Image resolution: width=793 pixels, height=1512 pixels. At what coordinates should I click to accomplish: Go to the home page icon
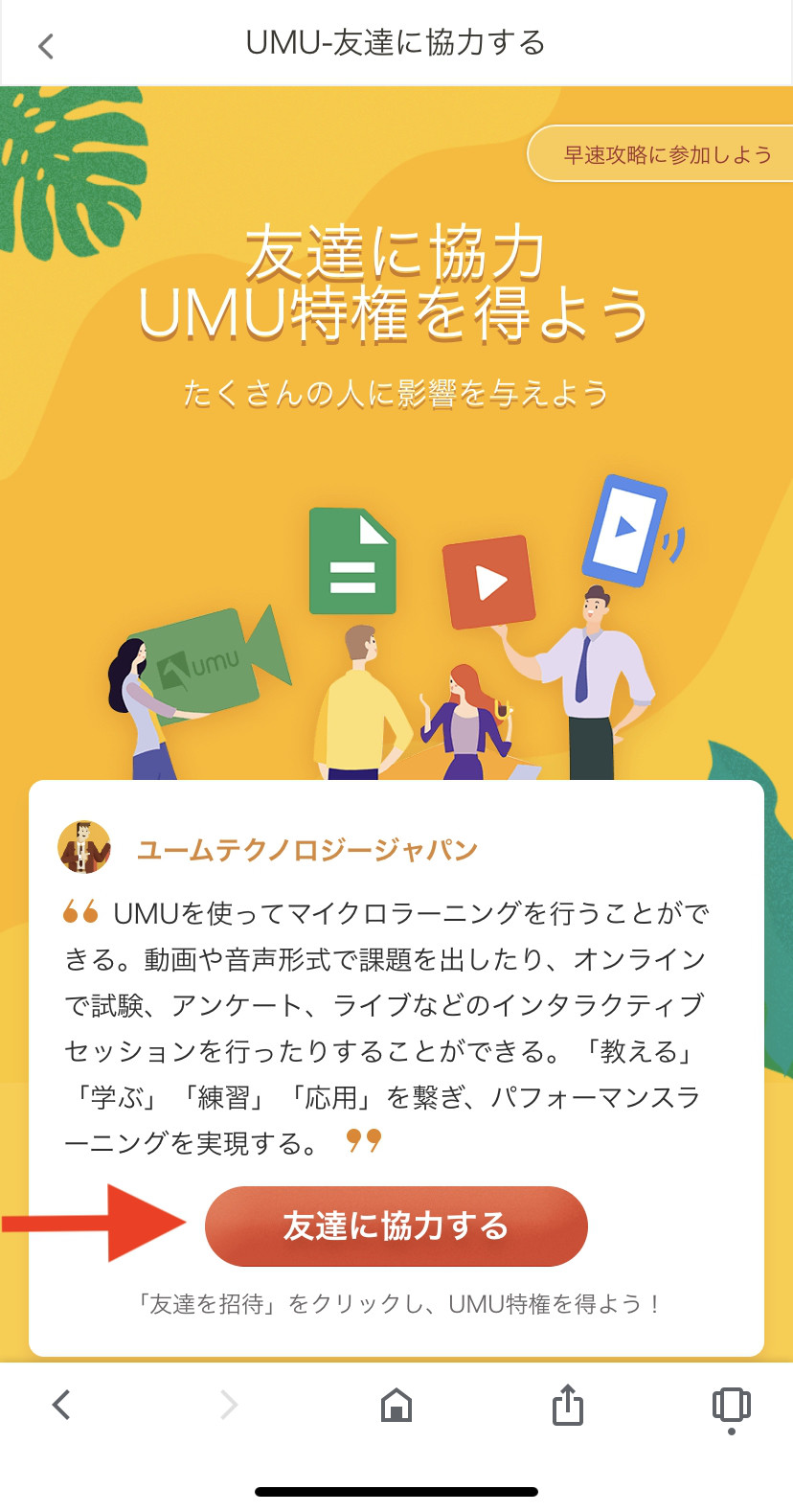click(396, 1406)
